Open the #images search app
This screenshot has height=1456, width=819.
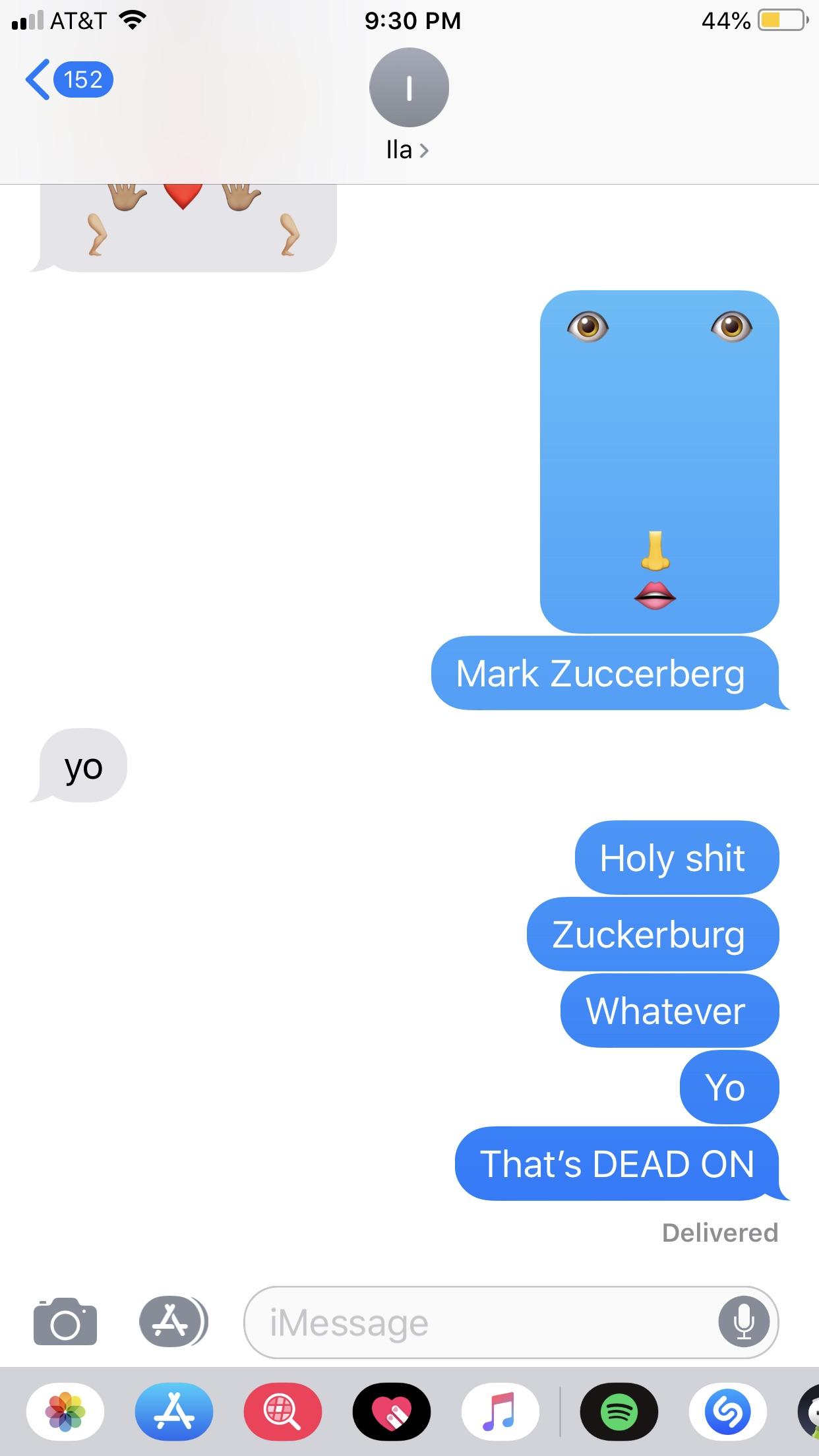[283, 1412]
